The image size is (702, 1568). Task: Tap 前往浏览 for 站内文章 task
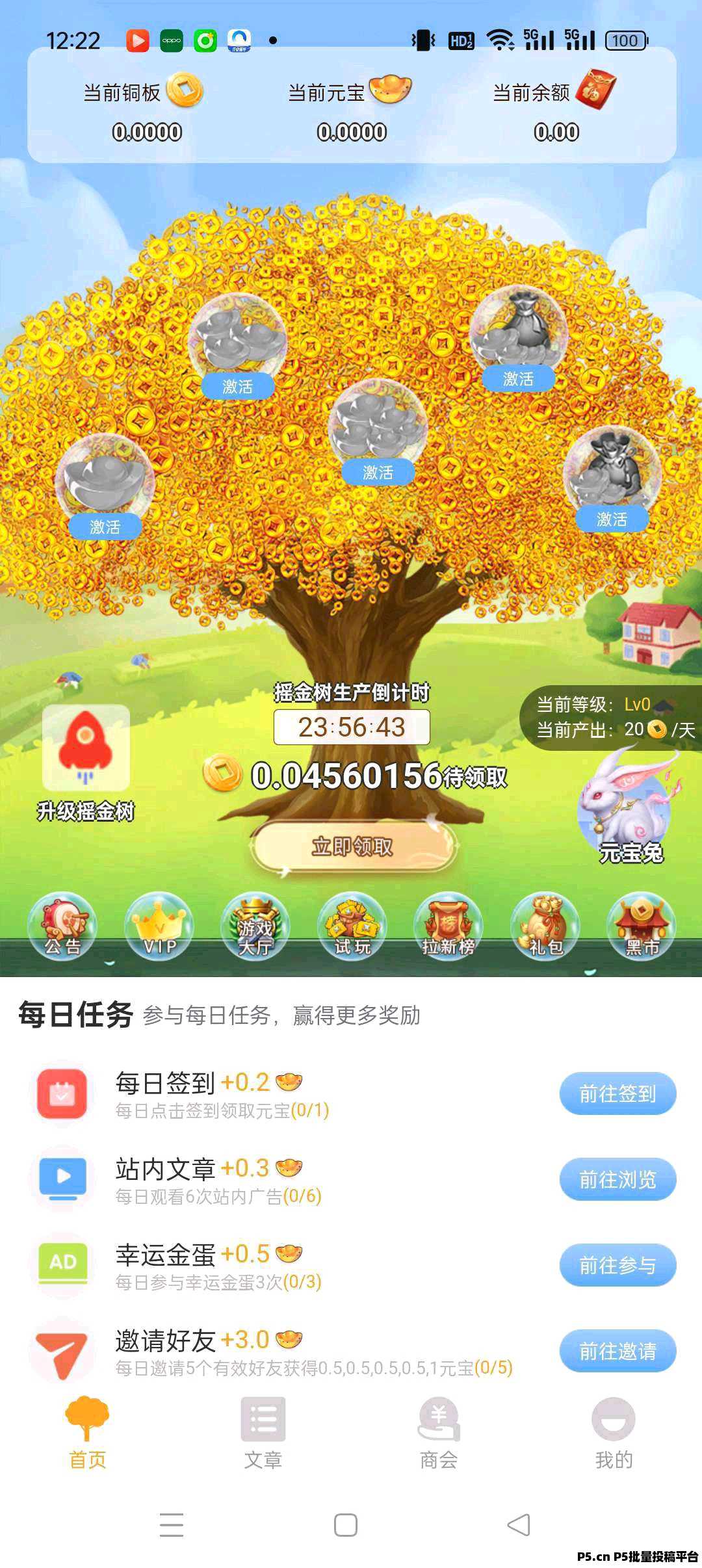617,1179
